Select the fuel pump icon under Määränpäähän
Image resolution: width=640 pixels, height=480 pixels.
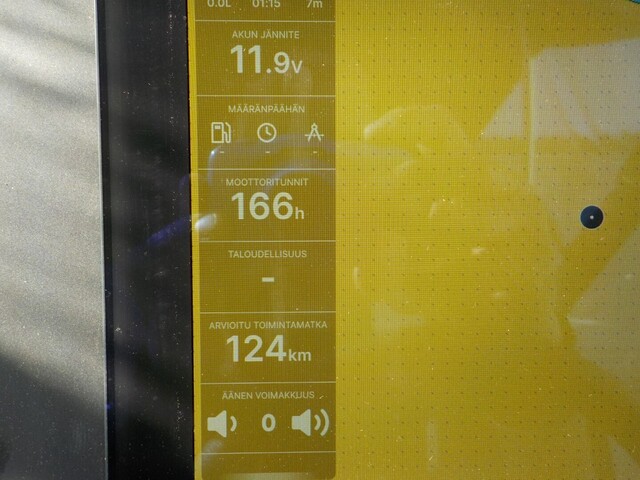point(220,133)
